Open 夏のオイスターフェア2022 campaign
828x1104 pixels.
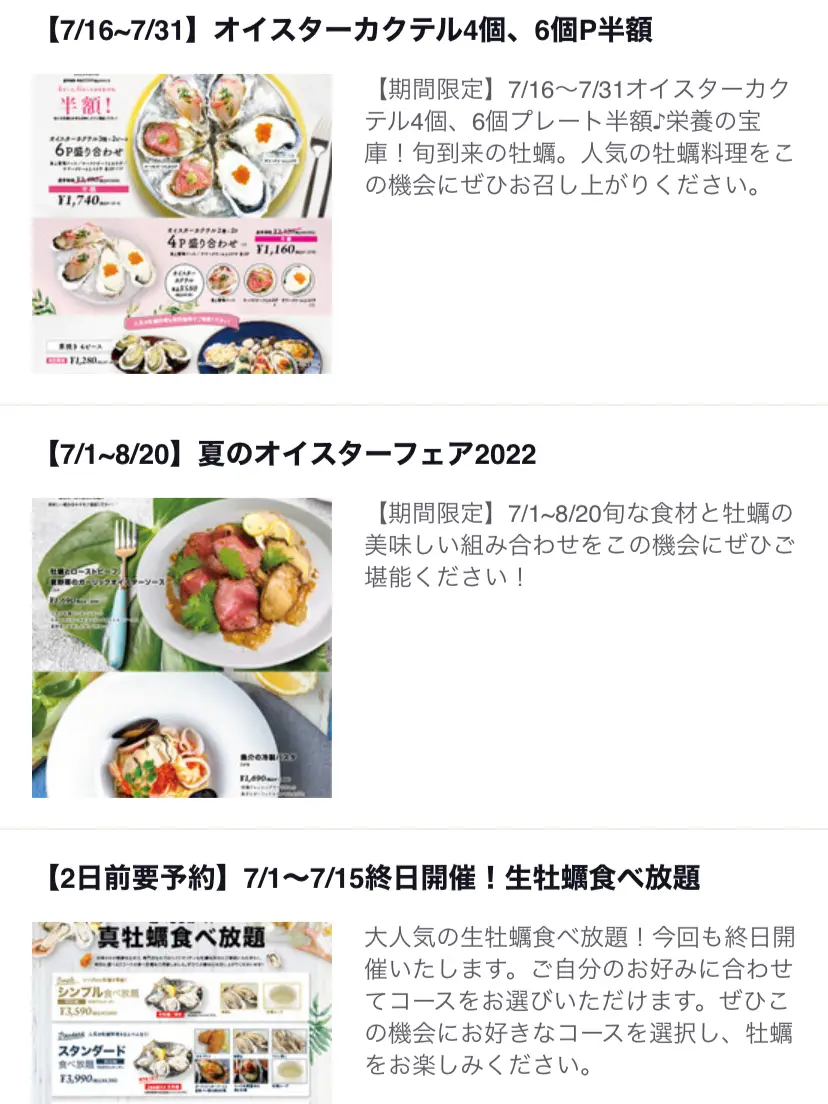click(x=289, y=455)
